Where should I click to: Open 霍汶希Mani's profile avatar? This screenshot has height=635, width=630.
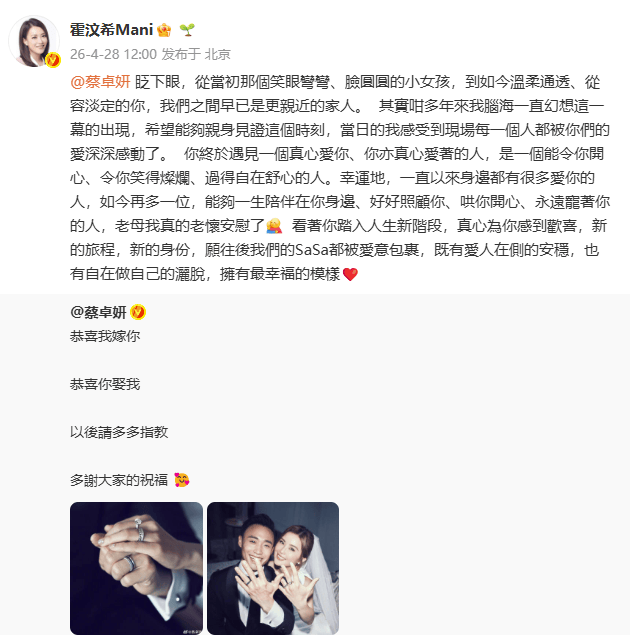click(x=34, y=42)
